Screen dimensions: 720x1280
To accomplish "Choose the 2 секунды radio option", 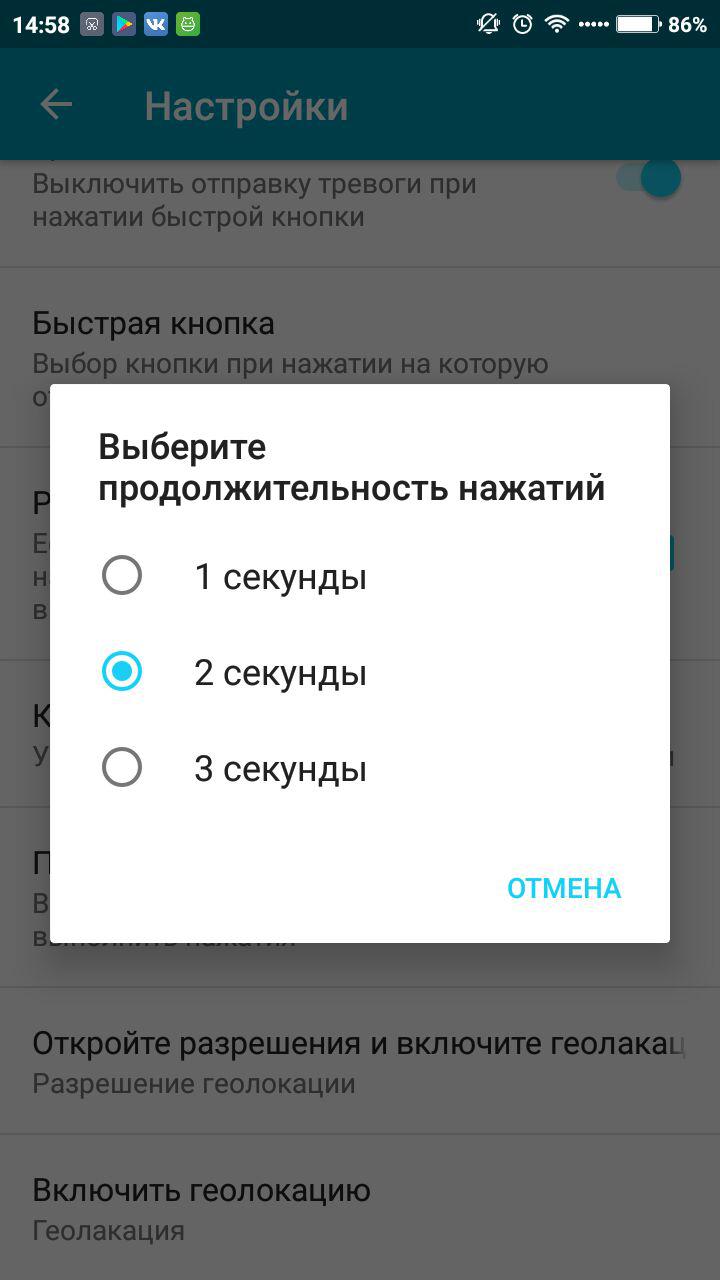I will tap(359, 672).
